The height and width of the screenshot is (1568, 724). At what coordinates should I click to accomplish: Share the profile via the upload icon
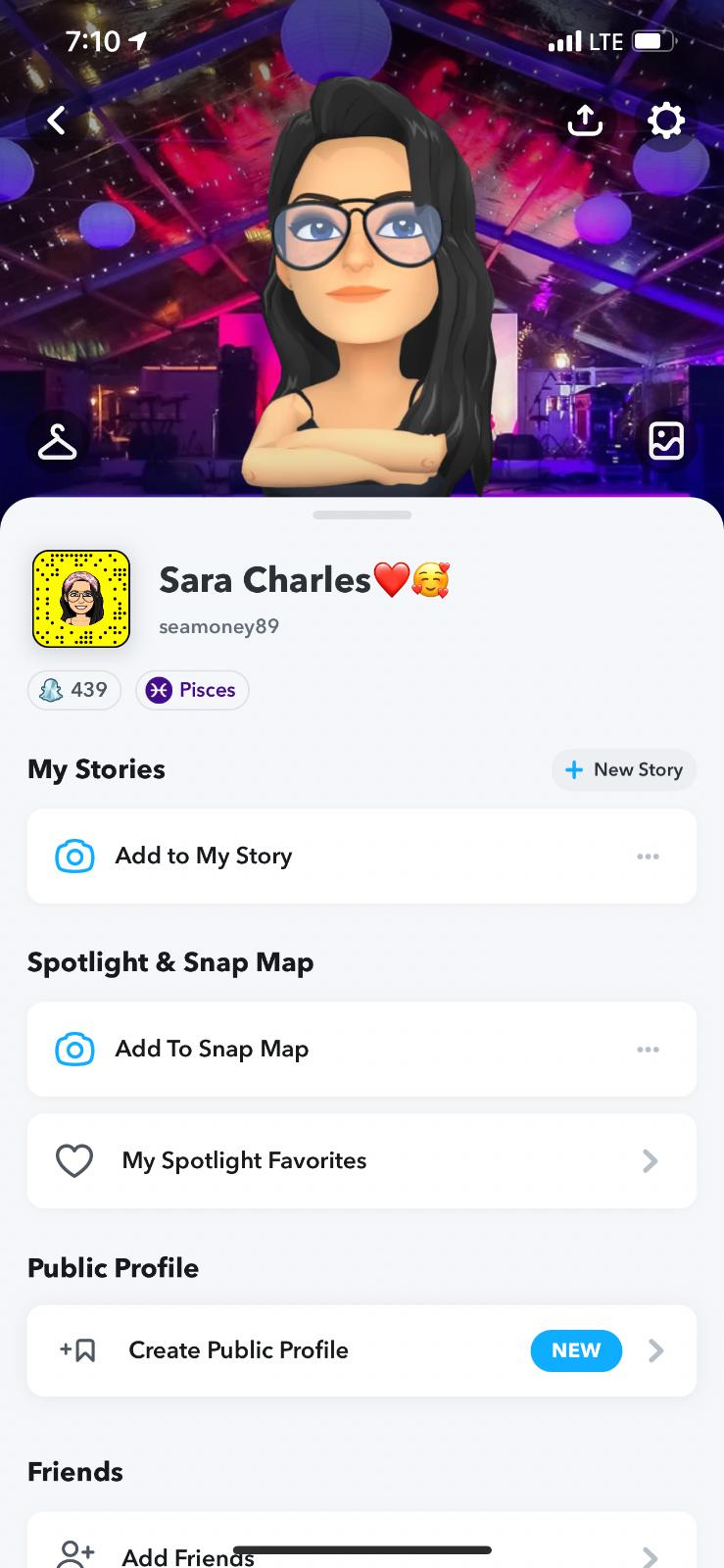coord(585,121)
